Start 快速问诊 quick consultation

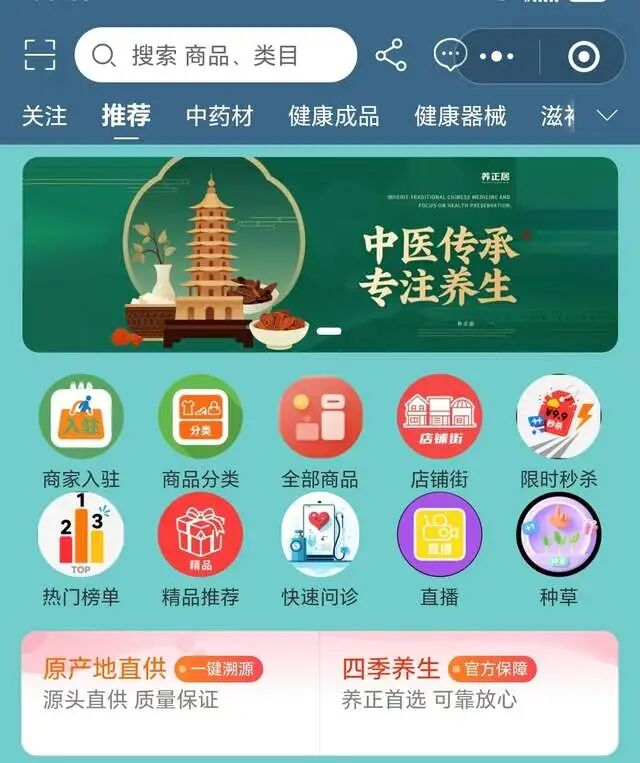320,548
